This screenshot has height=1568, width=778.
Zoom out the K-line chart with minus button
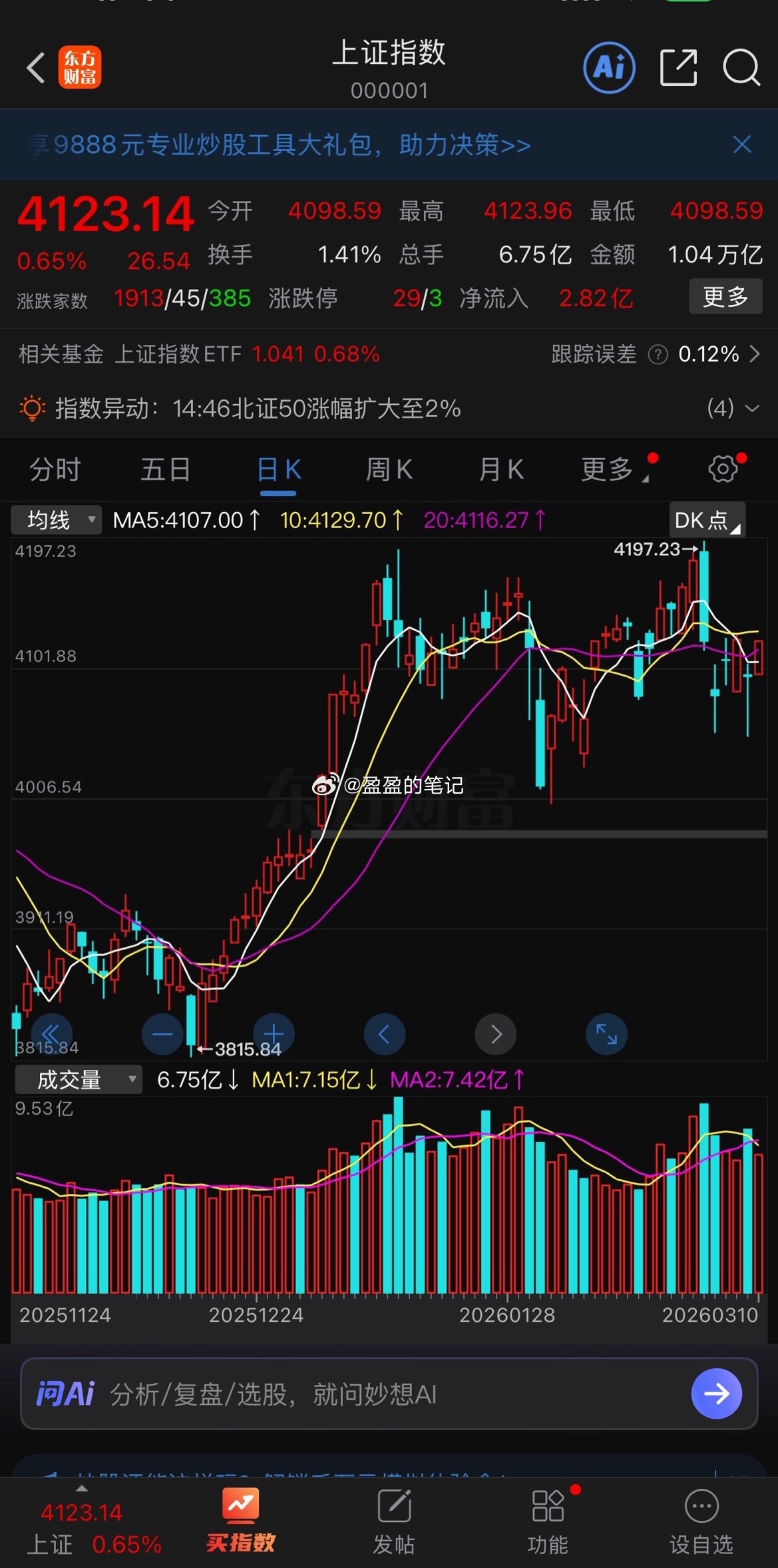coord(162,1034)
